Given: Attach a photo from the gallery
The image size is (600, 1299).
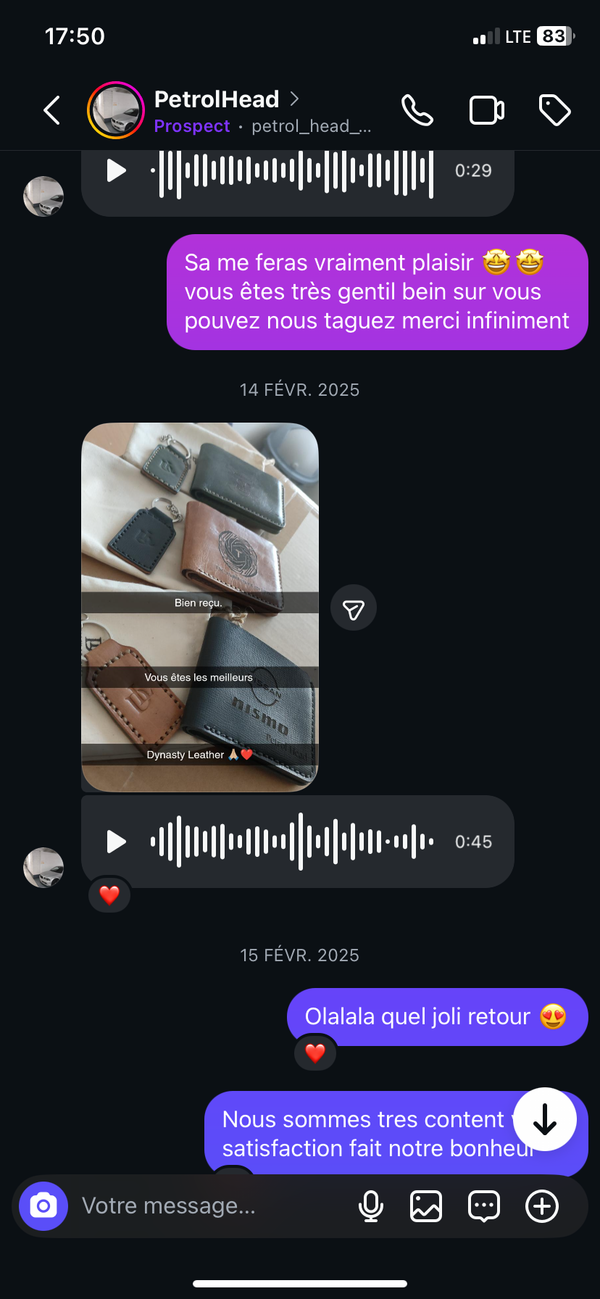Looking at the screenshot, I should (x=426, y=1206).
